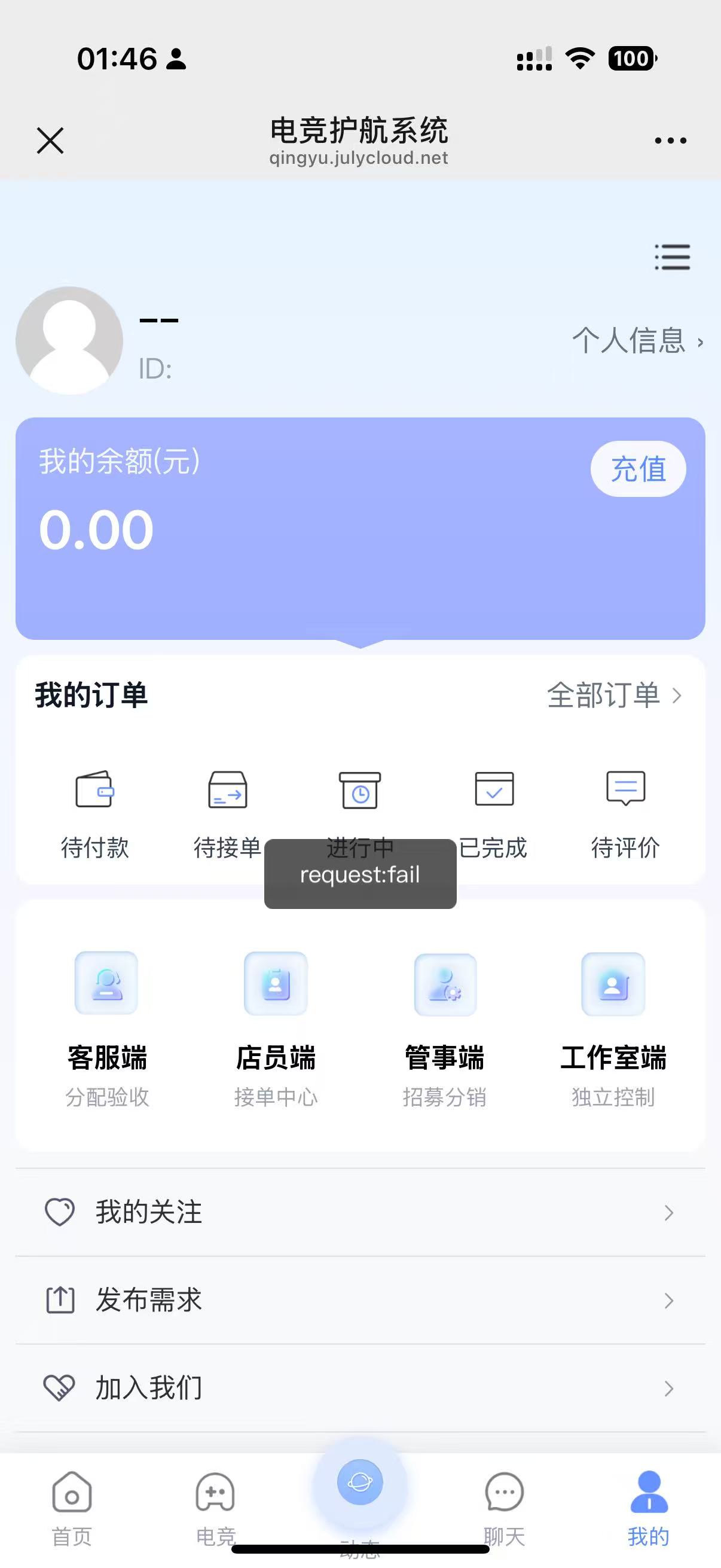
Task: Enter the 客服端 customer service portal
Action: coord(107,1029)
